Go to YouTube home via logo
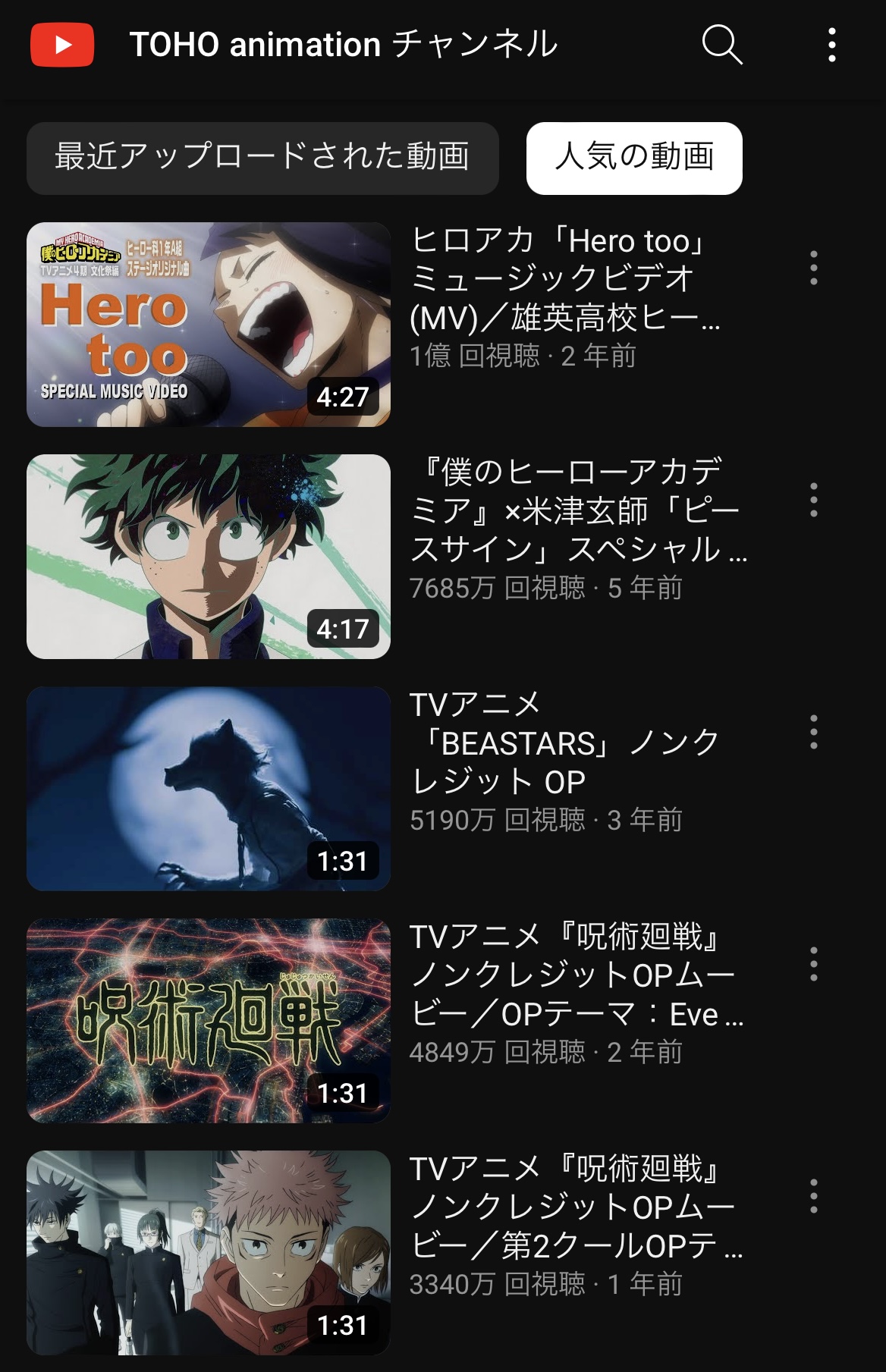Screen dimensions: 886x1372 coord(62,45)
